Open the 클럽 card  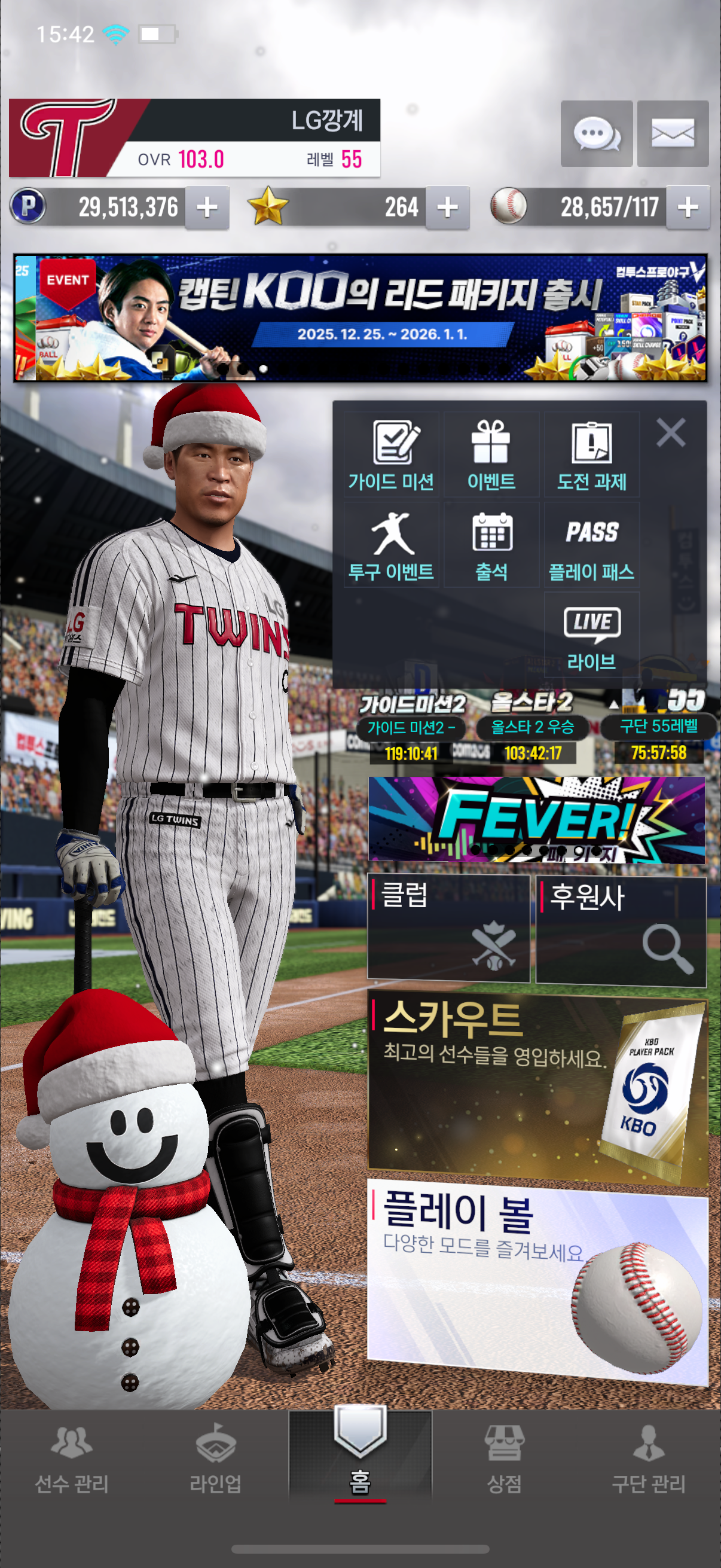(448, 928)
